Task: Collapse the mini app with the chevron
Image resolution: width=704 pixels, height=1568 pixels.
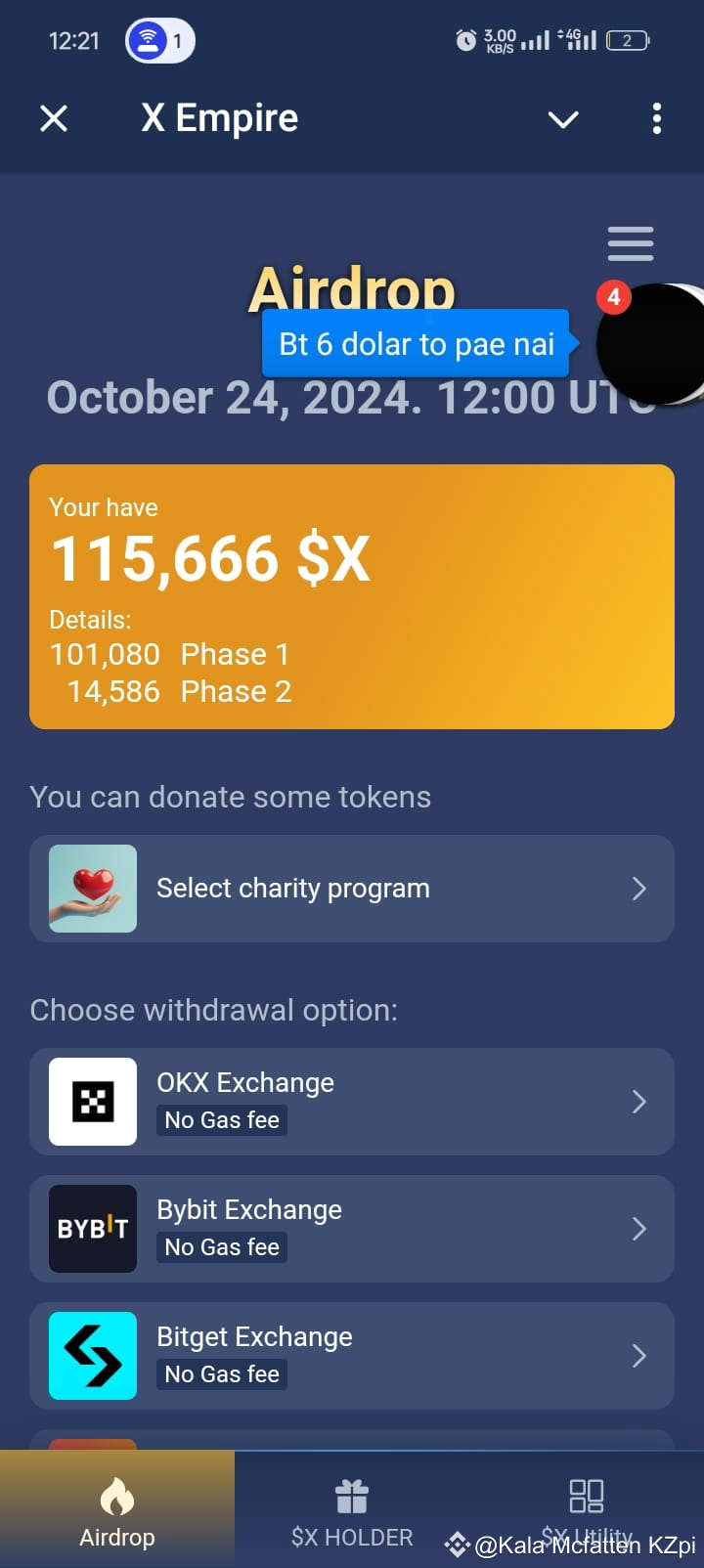Action: pos(563,120)
